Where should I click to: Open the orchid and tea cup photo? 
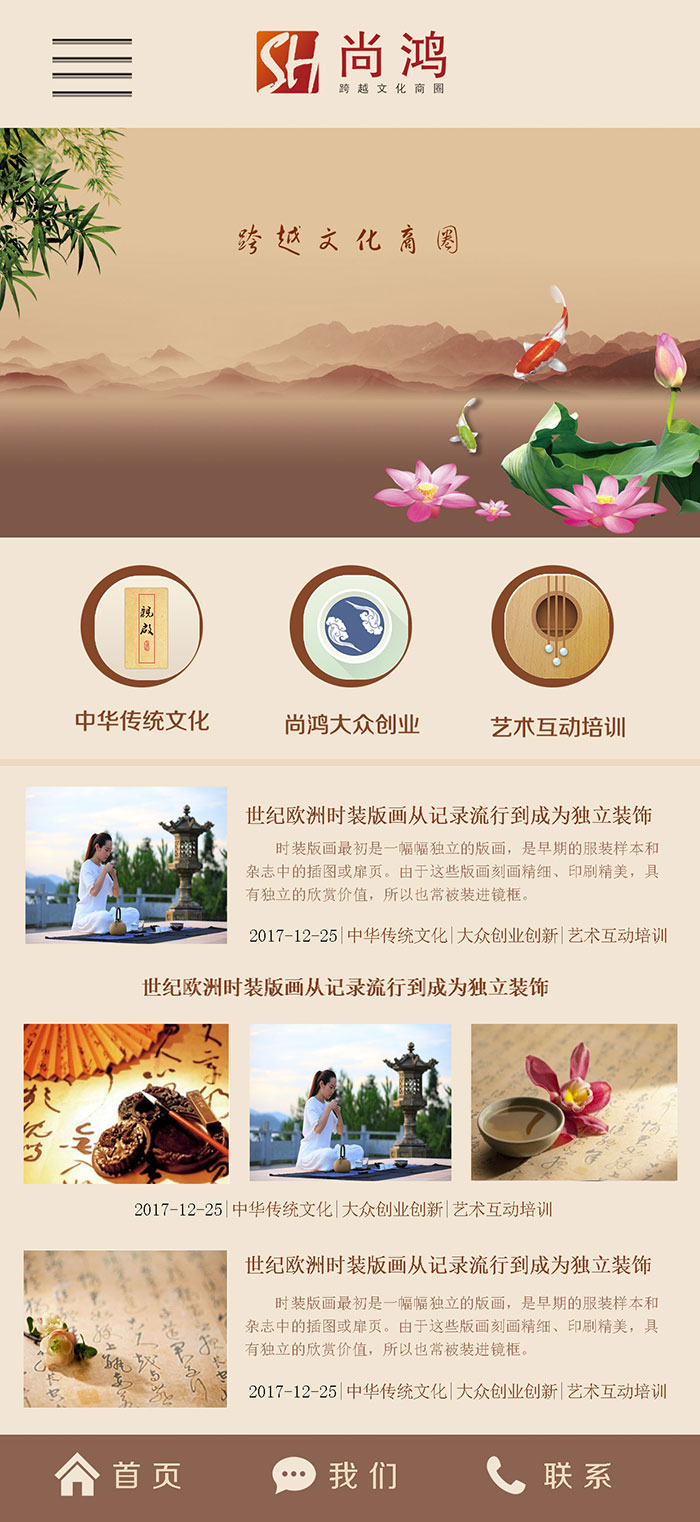click(x=574, y=1101)
